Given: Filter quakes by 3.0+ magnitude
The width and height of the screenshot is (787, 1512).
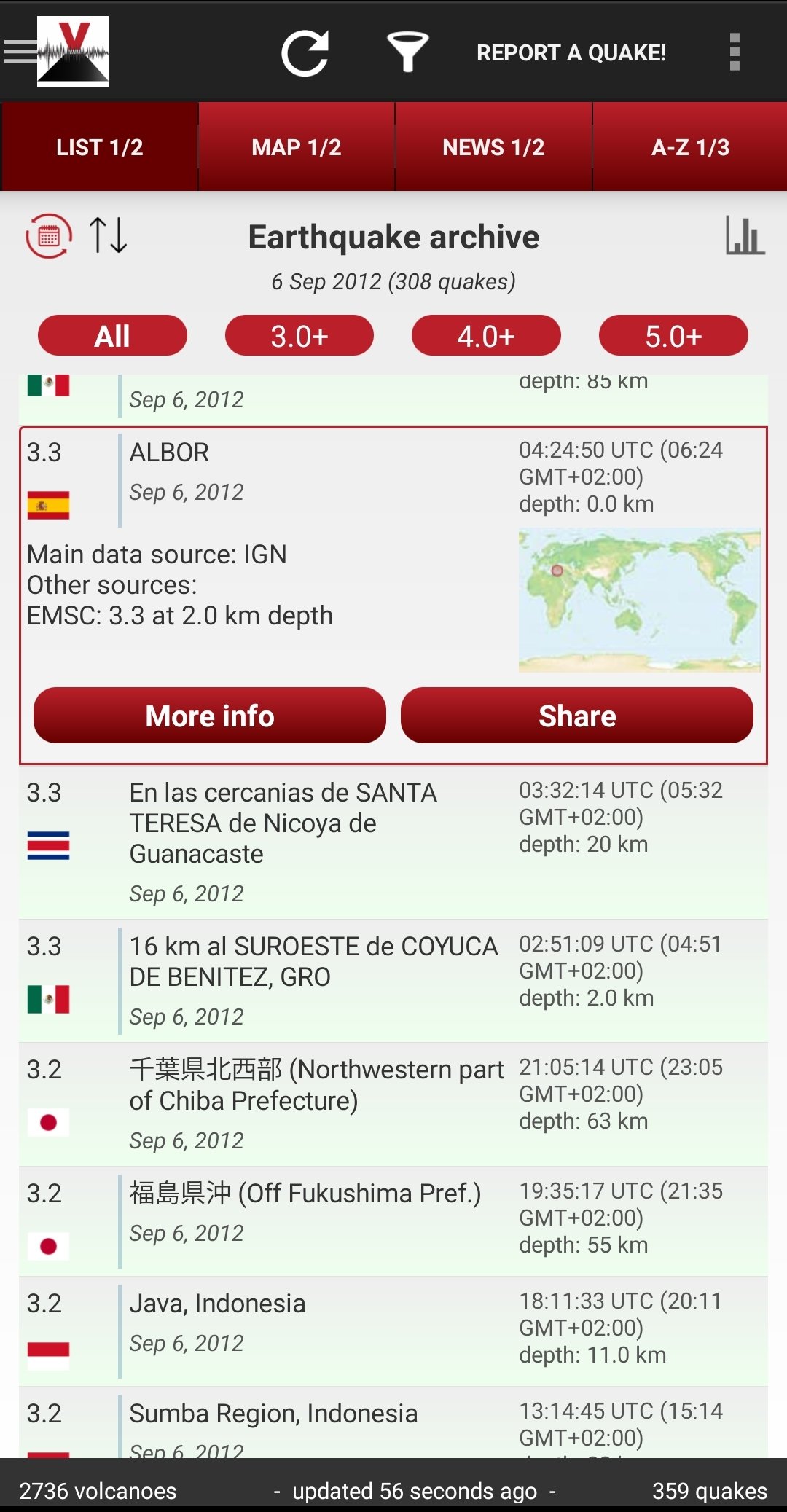Looking at the screenshot, I should [299, 336].
